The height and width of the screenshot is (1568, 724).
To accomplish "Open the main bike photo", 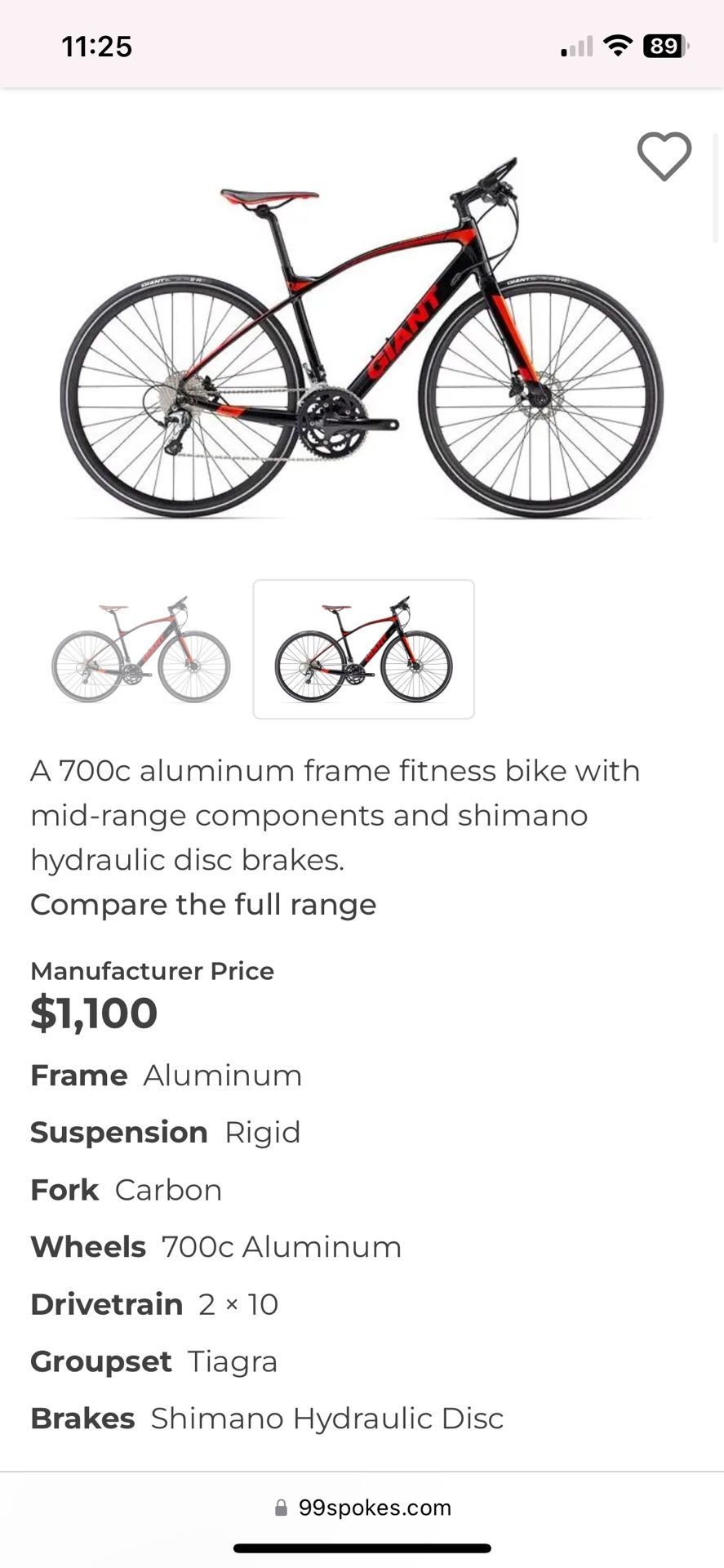I will [362, 343].
